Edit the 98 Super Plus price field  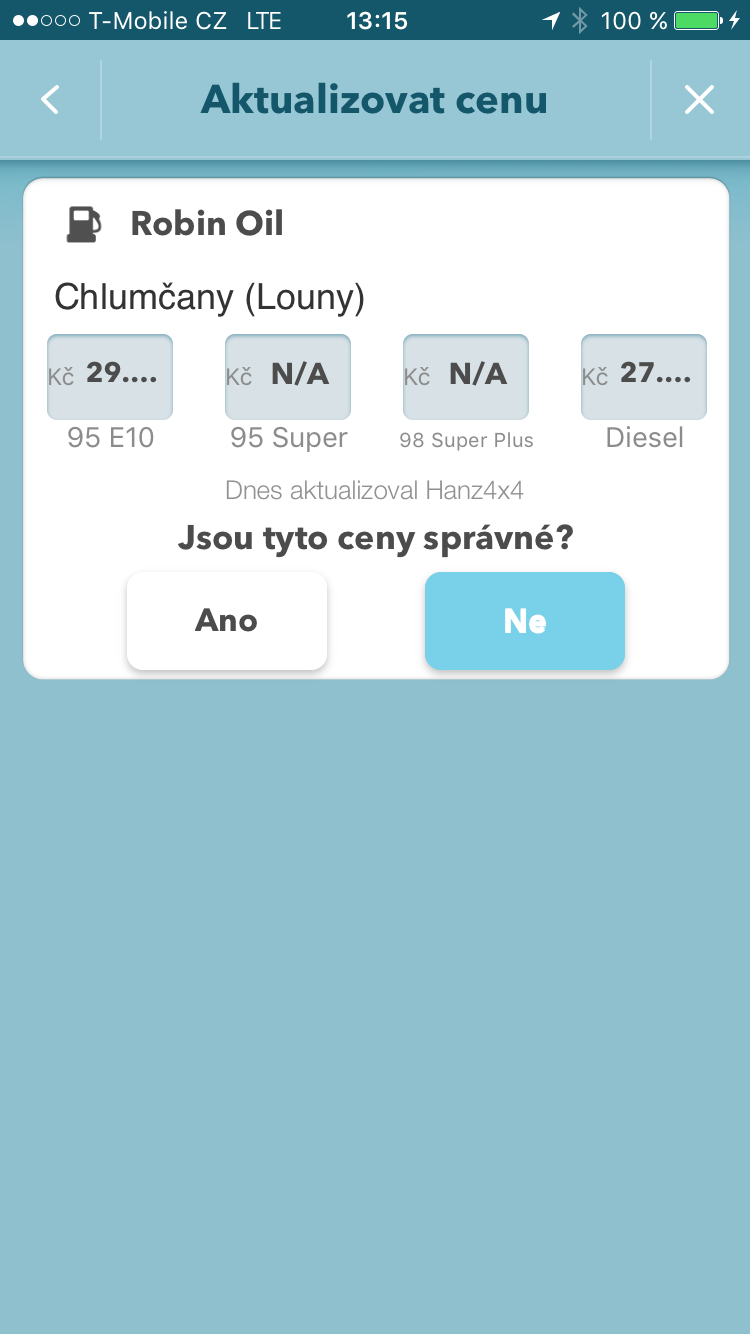click(466, 376)
